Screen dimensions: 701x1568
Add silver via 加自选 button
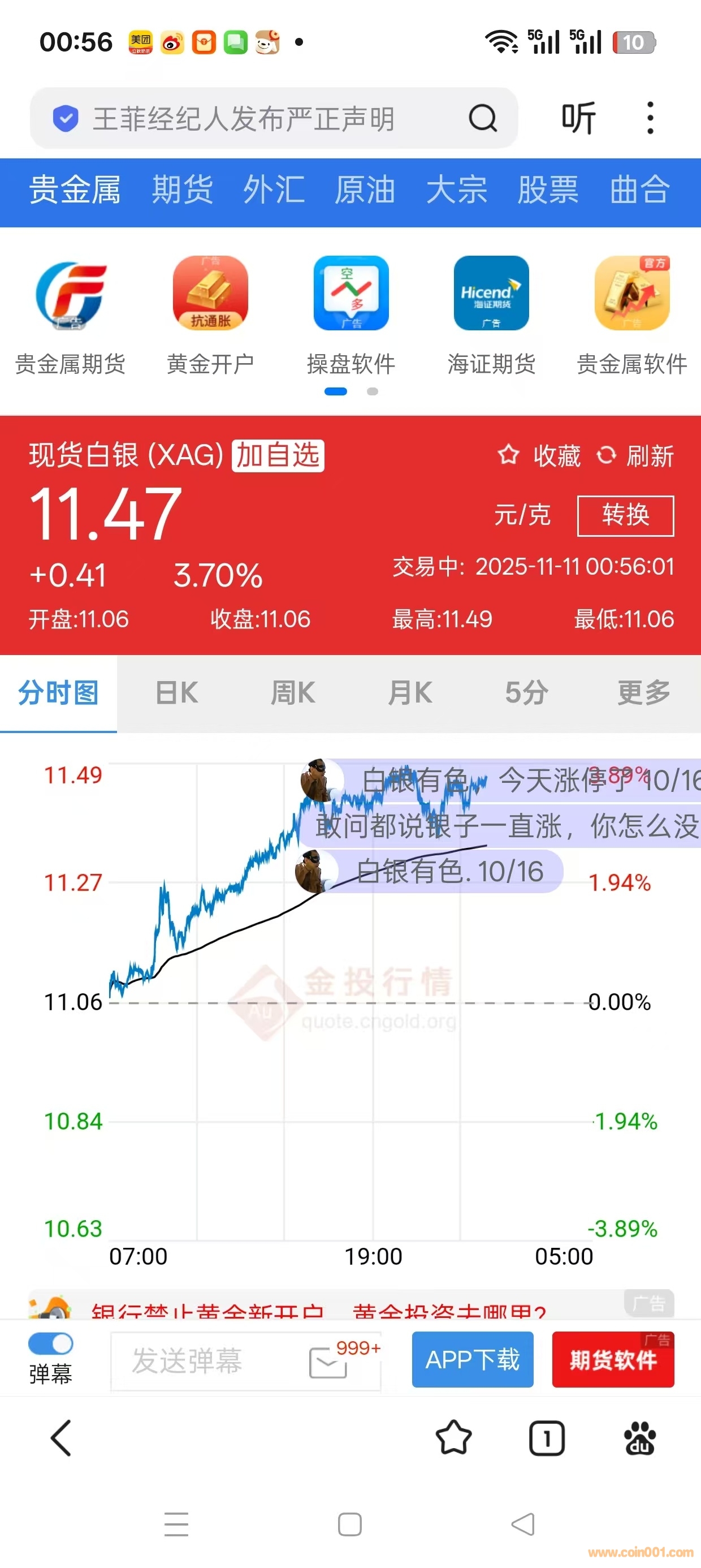point(278,455)
